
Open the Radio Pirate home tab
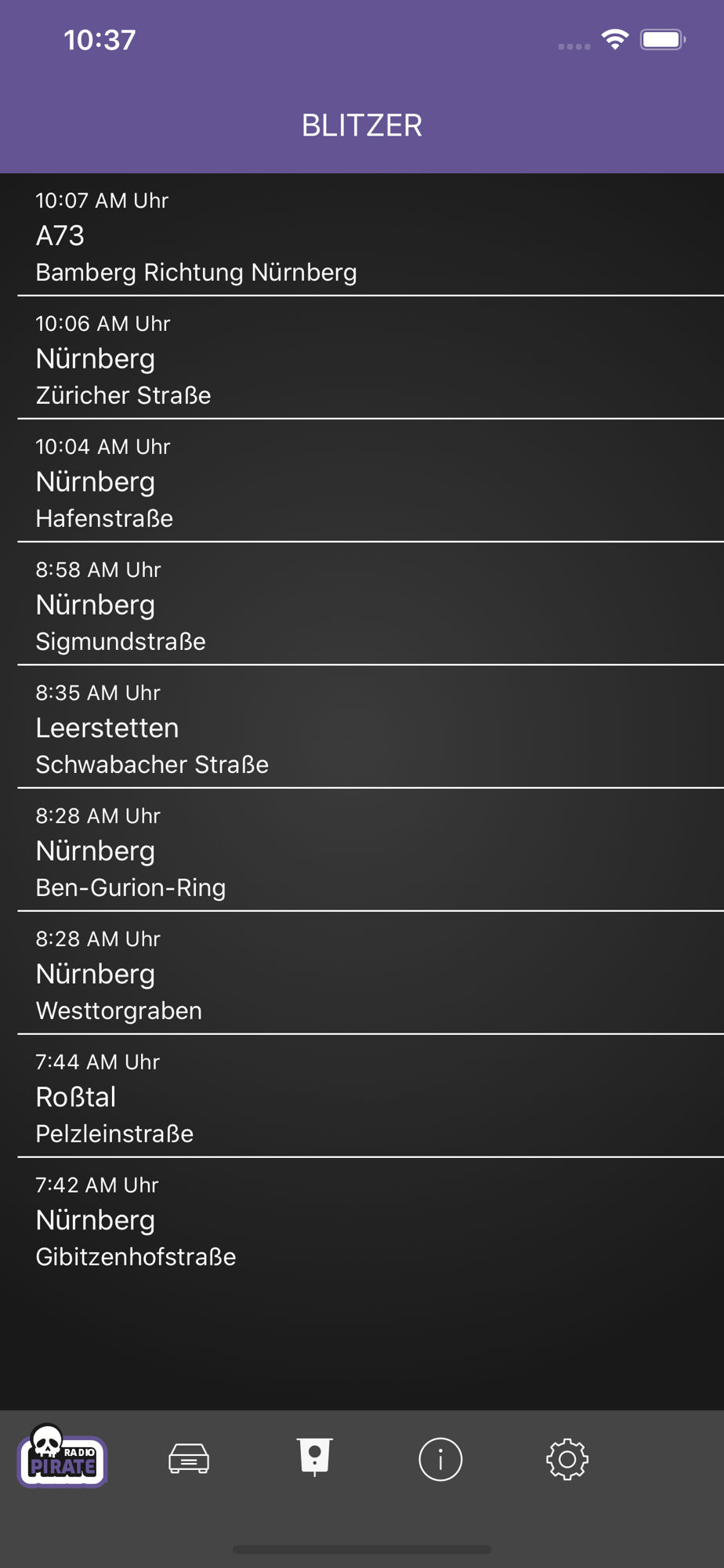click(63, 1458)
